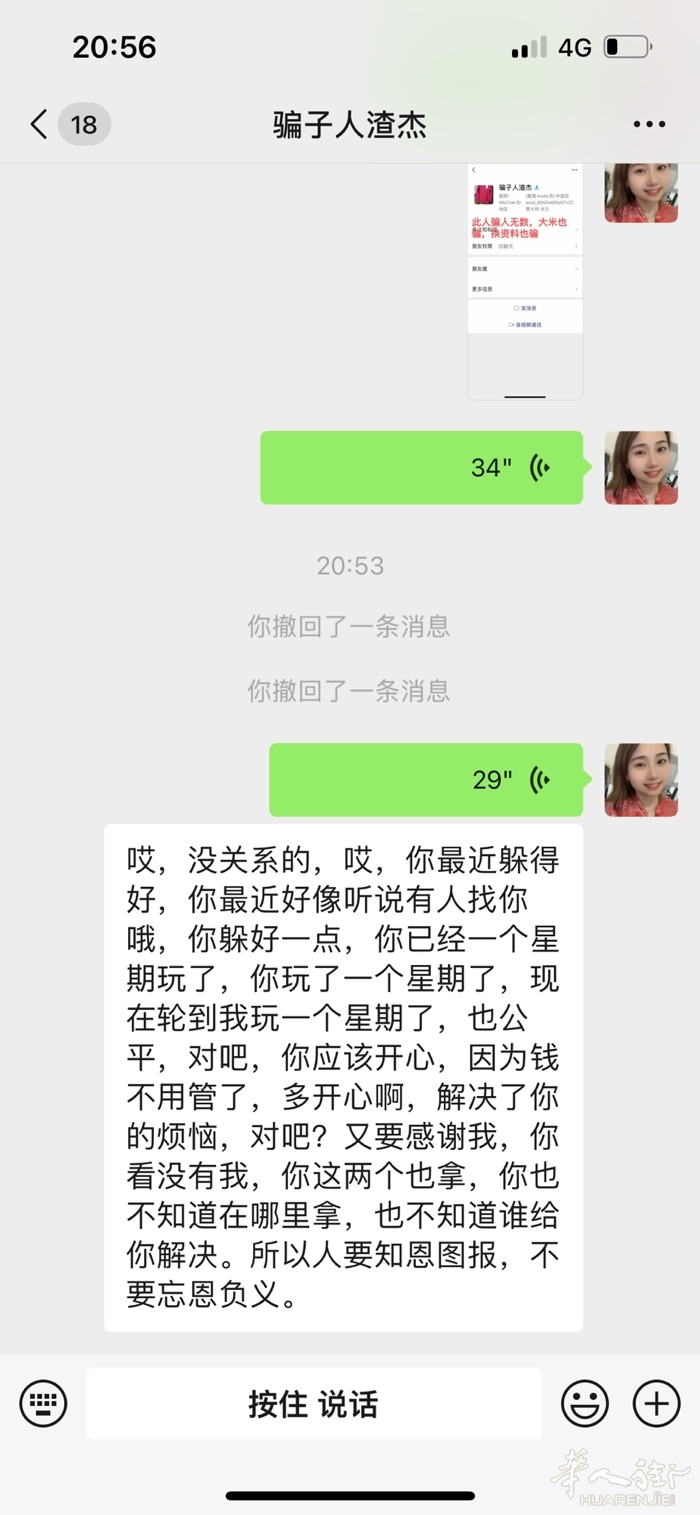700x1515 pixels.
Task: Play the 34-second voice message
Action: click(x=421, y=467)
